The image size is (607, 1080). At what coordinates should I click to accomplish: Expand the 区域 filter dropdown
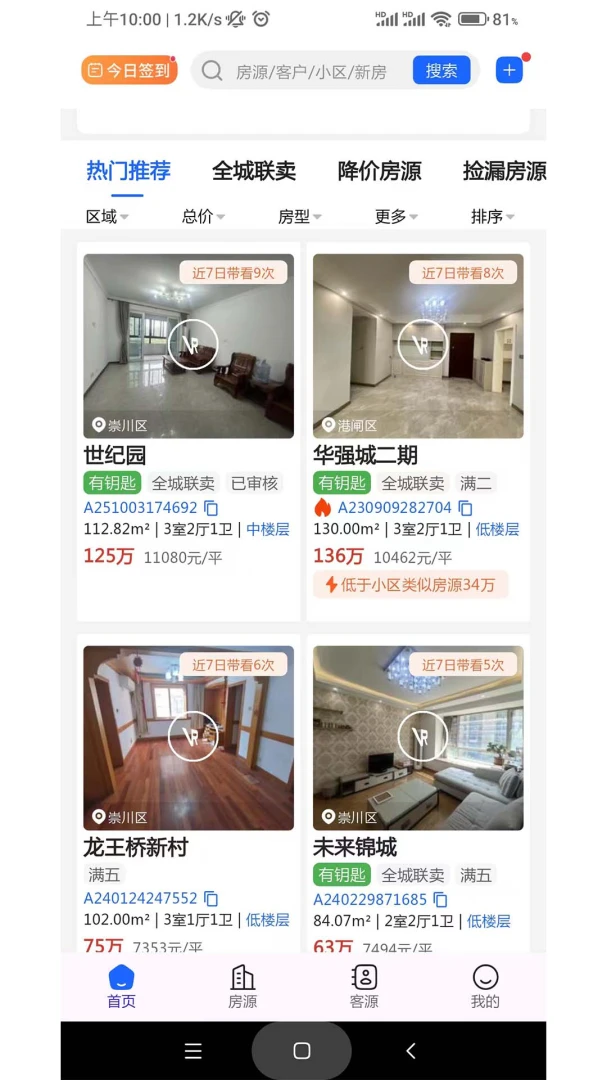(x=107, y=217)
